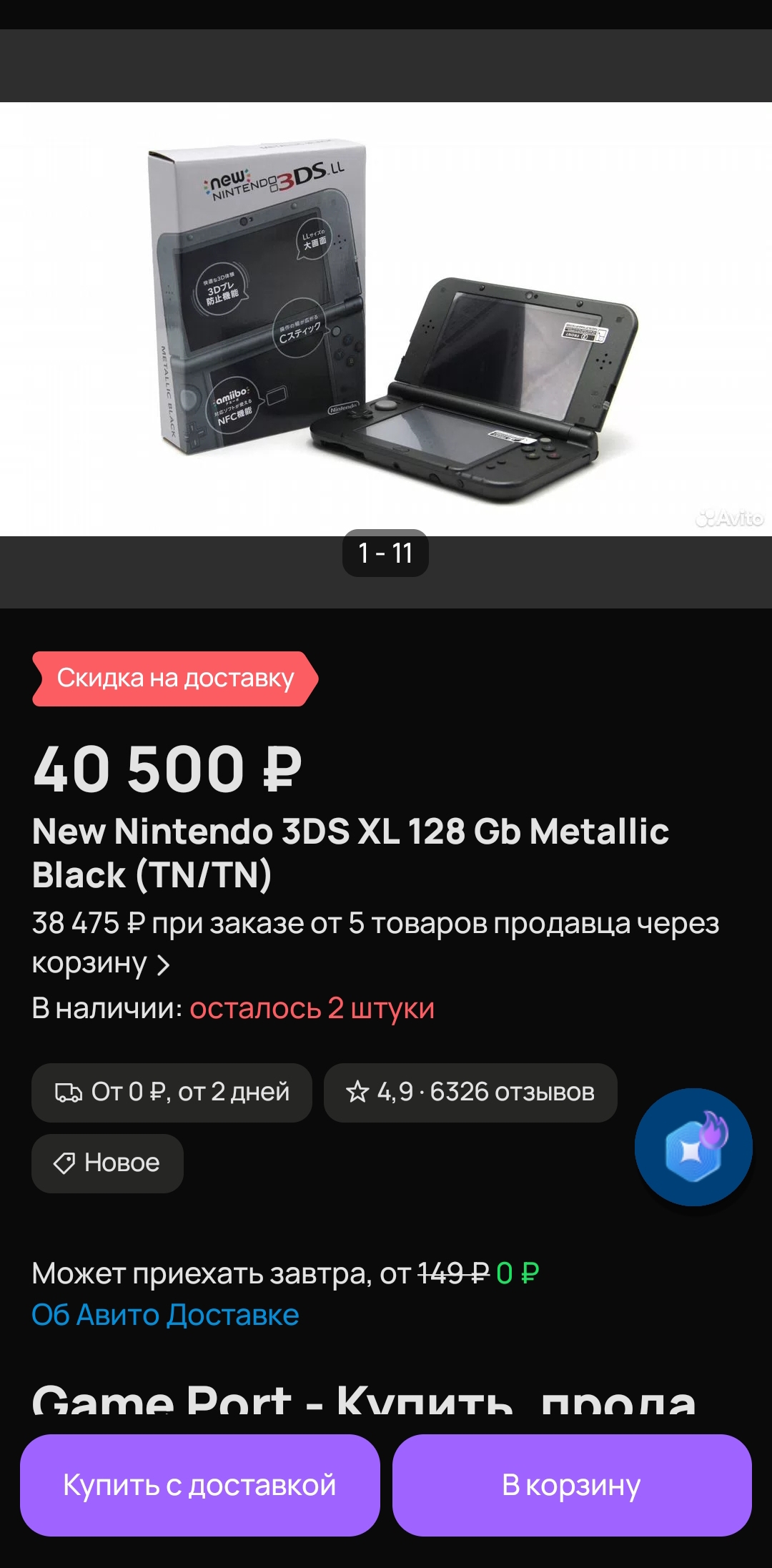Open the Об Авито Доставке link
Screen dimensions: 772x1568
pos(165,1315)
